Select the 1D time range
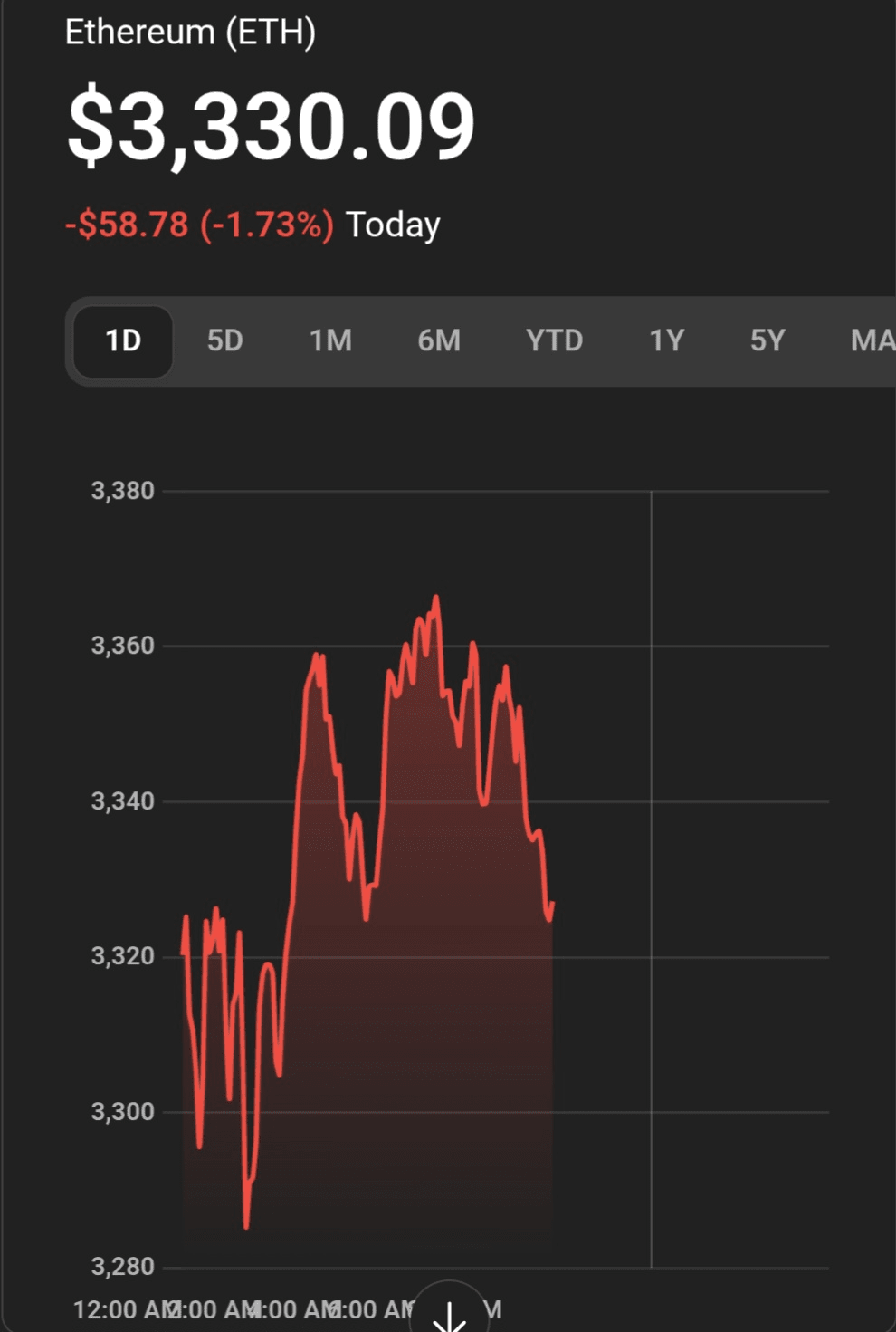Viewport: 896px width, 1332px height. pyautogui.click(x=123, y=341)
